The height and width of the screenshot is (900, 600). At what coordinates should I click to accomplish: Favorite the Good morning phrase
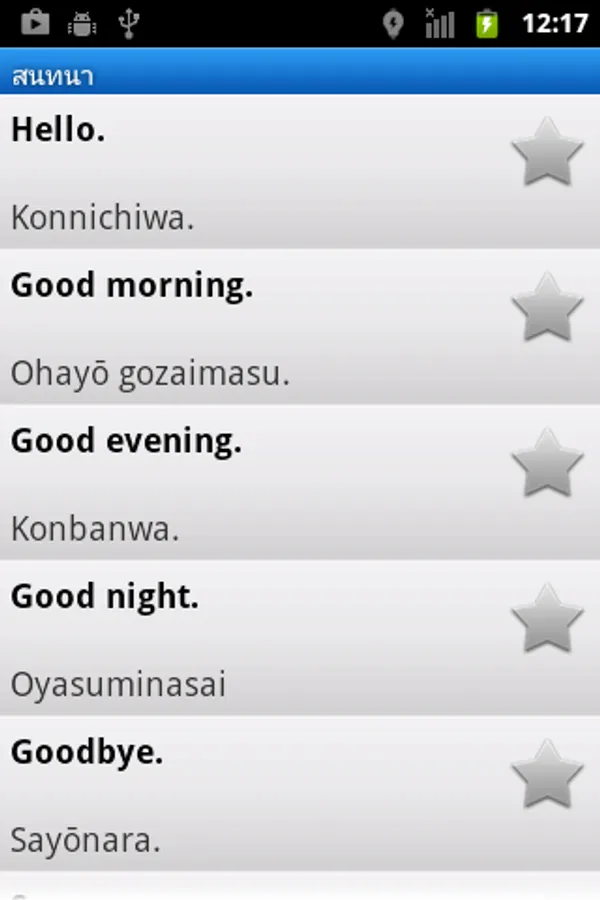pos(547,308)
